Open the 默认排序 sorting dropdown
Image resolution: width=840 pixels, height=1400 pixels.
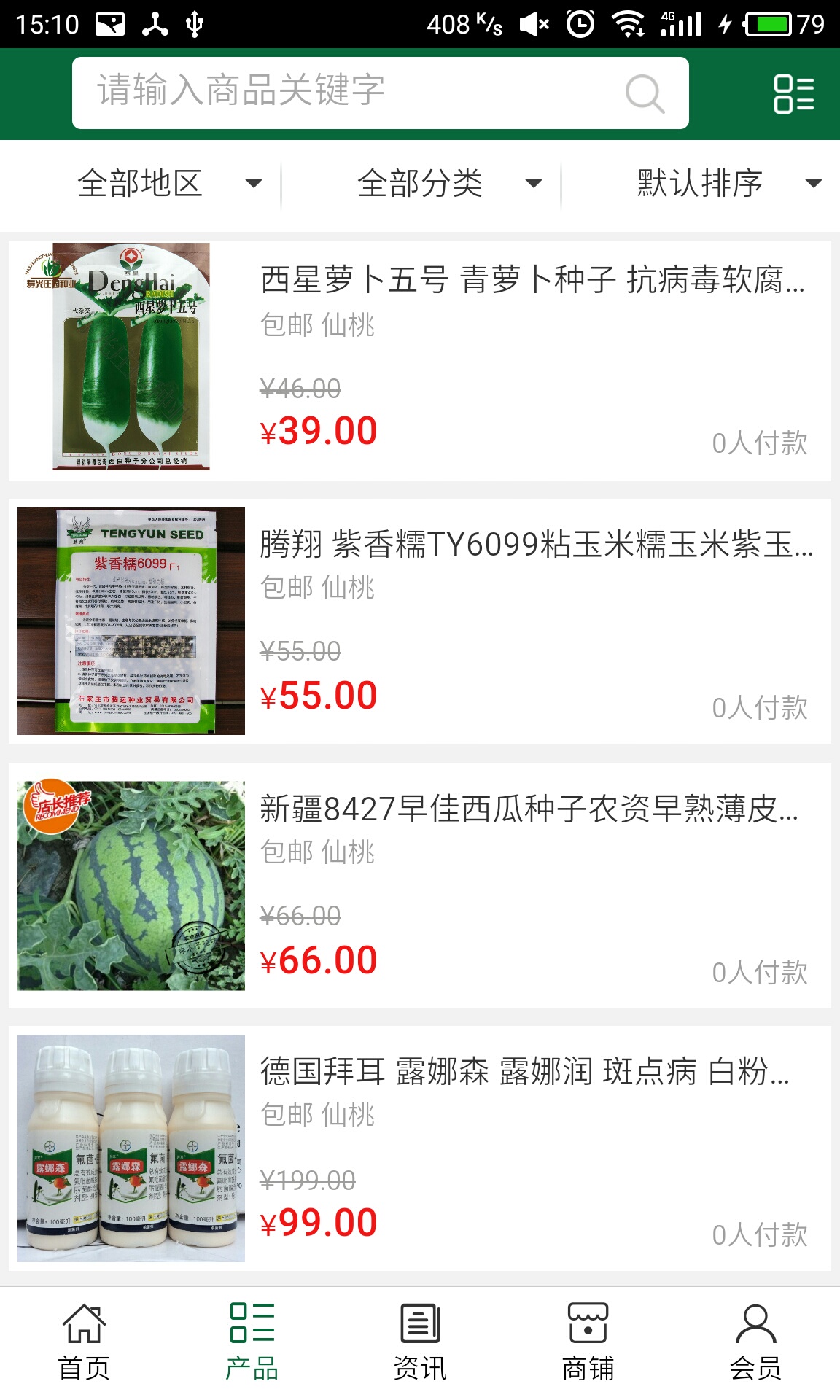coord(729,183)
